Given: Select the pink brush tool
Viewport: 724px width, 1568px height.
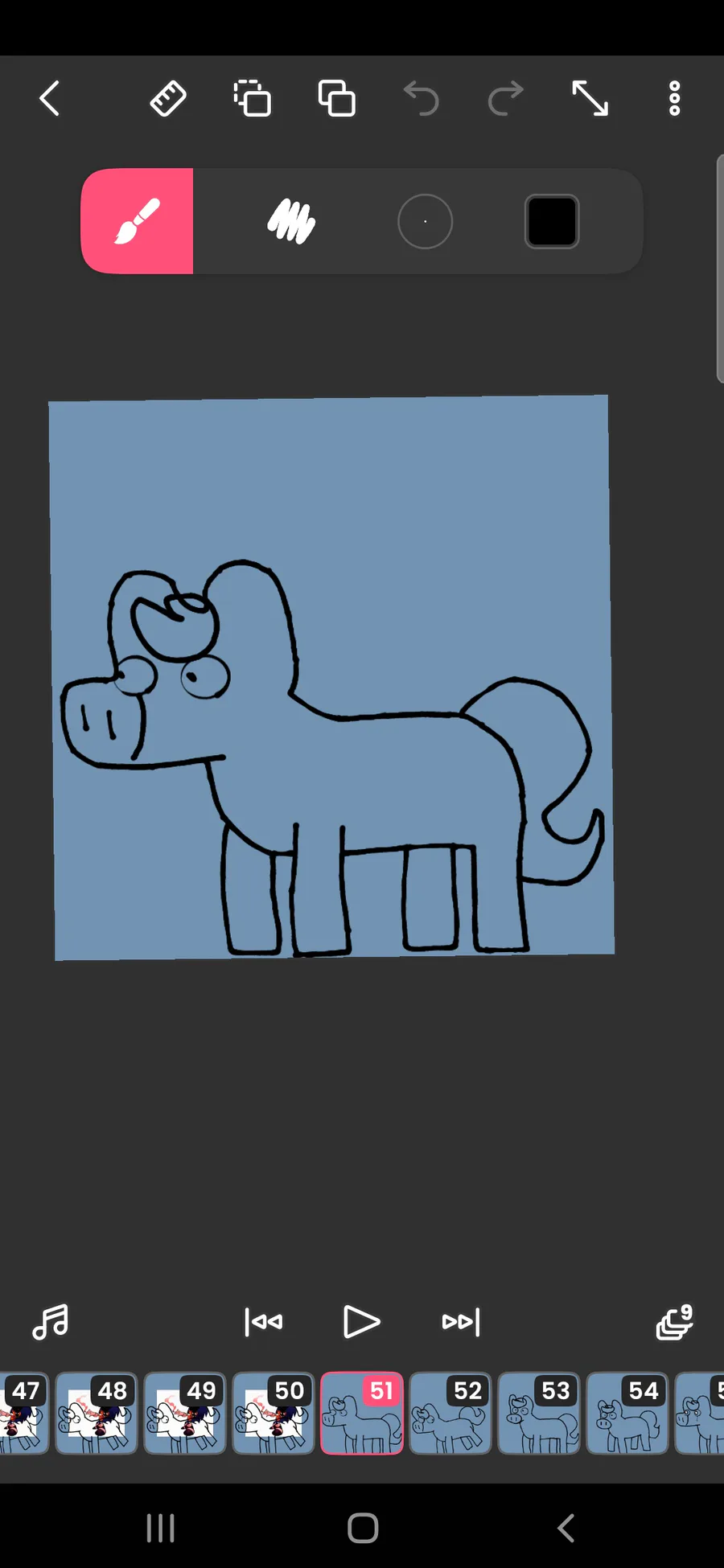Looking at the screenshot, I should point(137,221).
